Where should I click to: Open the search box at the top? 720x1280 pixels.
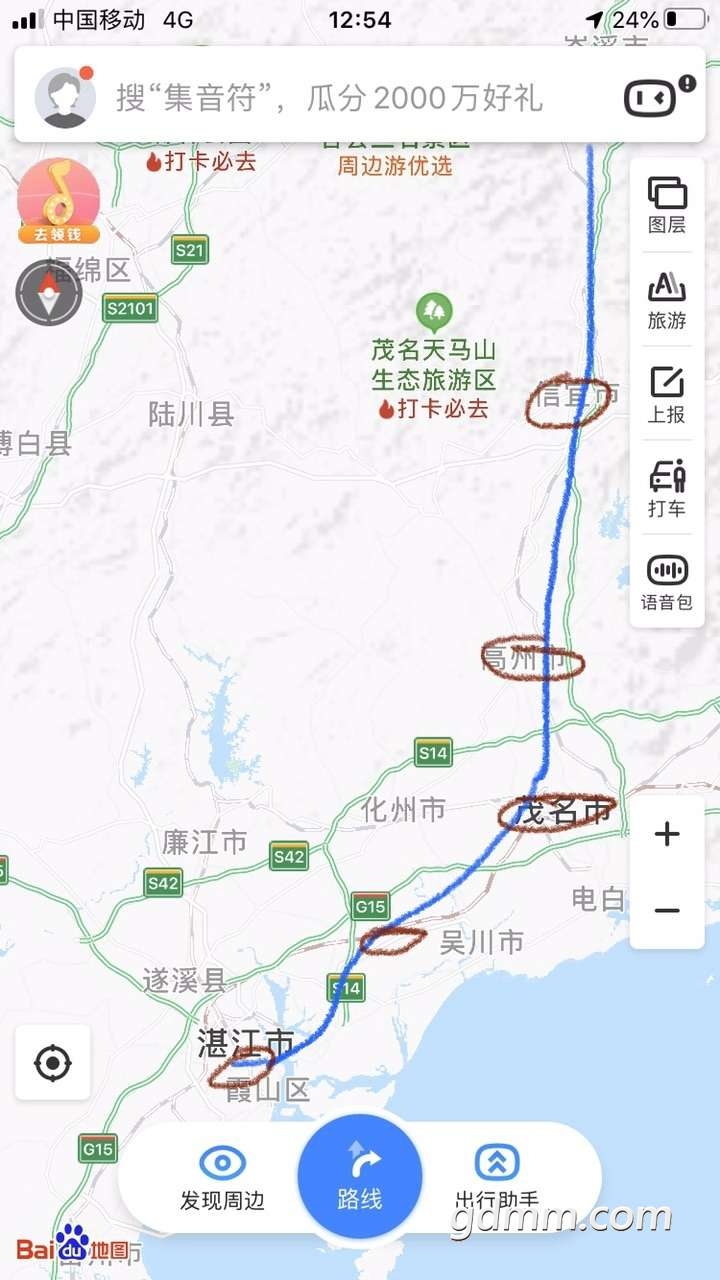[330, 98]
